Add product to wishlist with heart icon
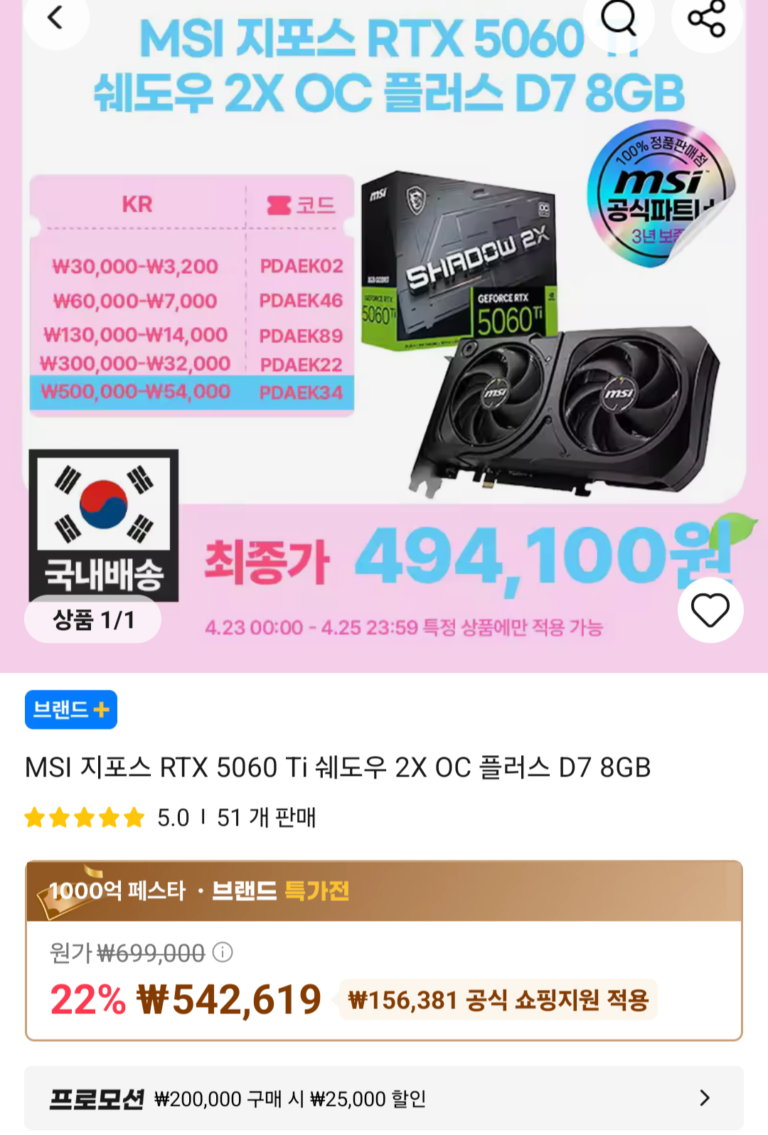This screenshot has width=768, height=1135. (x=710, y=609)
